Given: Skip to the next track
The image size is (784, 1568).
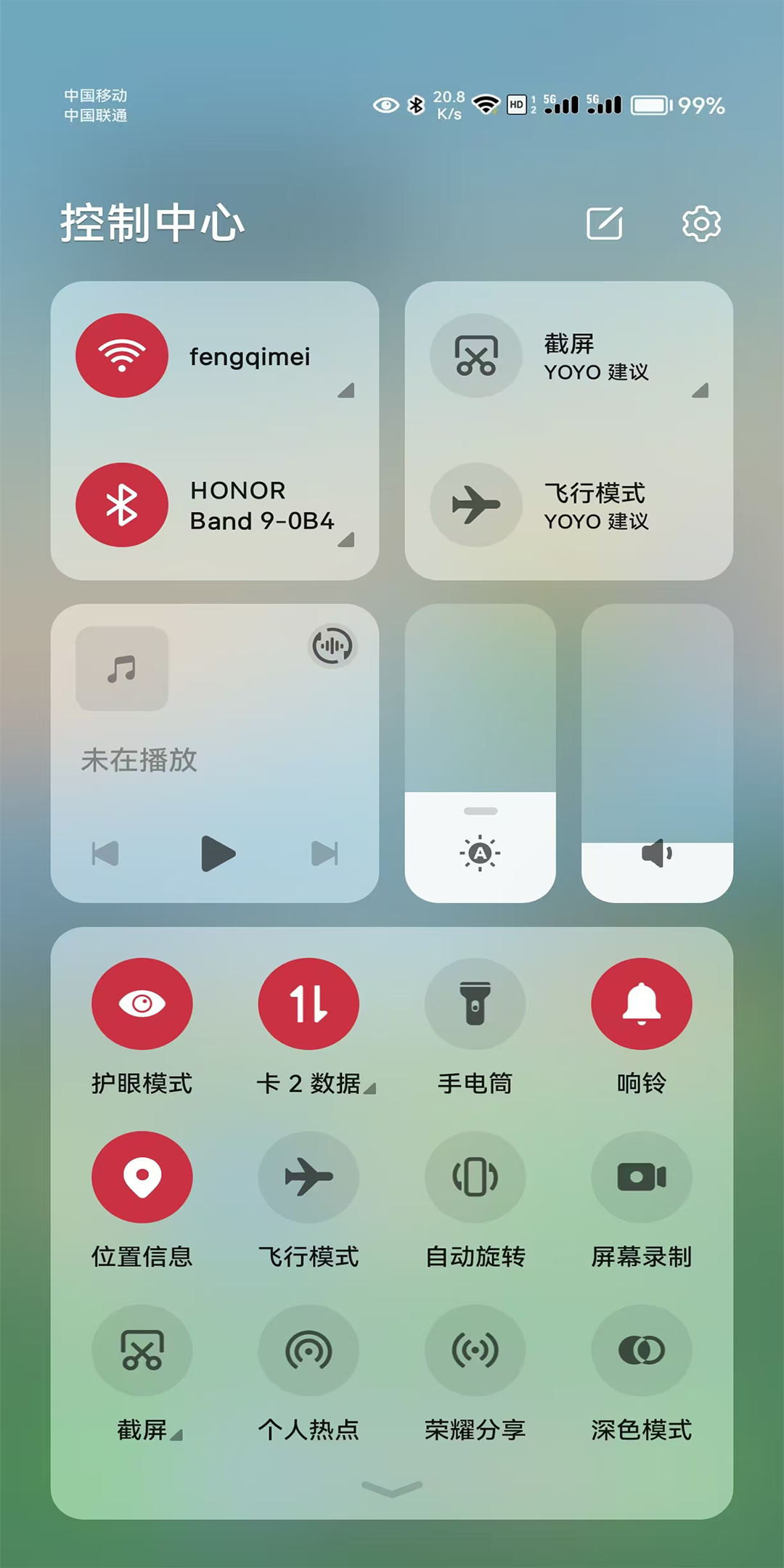Looking at the screenshot, I should point(324,854).
